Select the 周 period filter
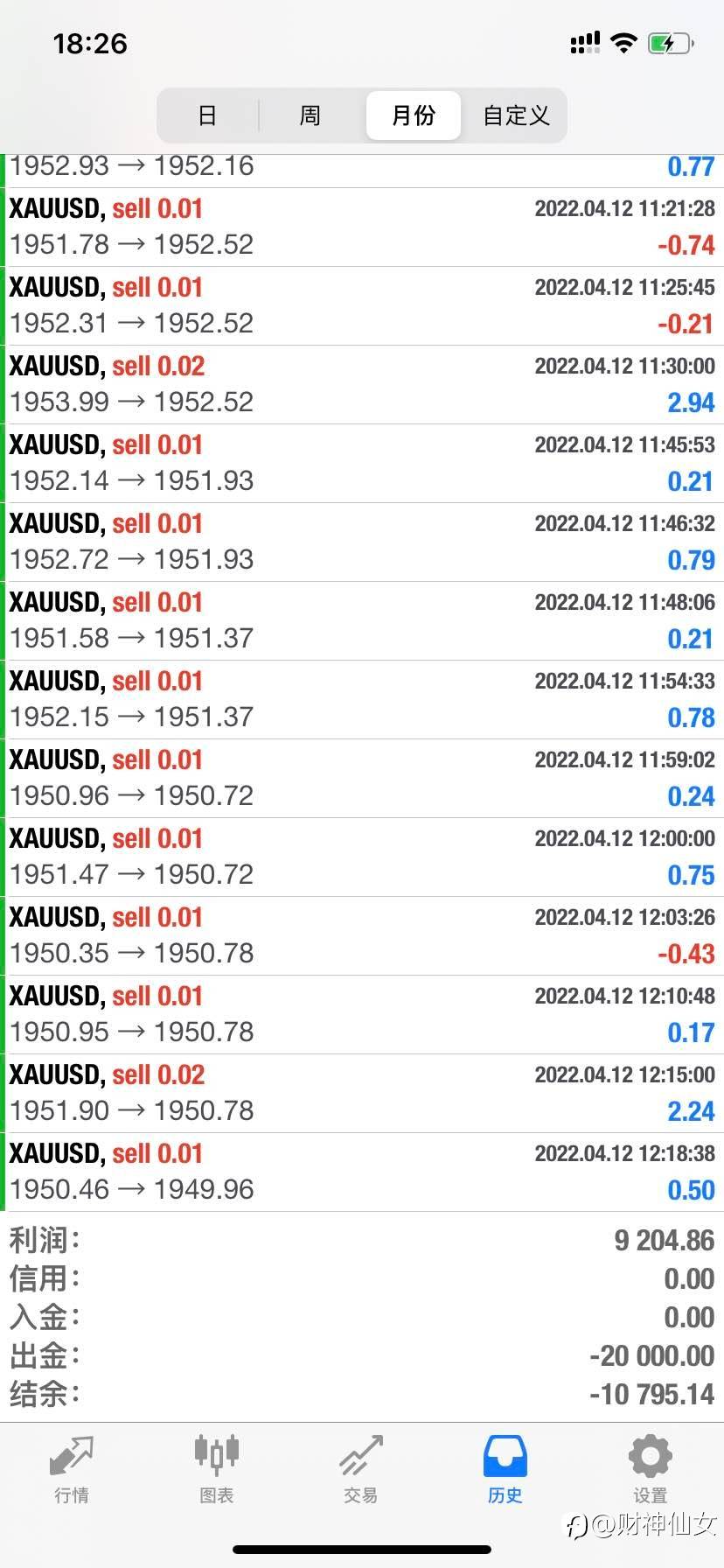This screenshot has height=1568, width=724. coord(310,115)
